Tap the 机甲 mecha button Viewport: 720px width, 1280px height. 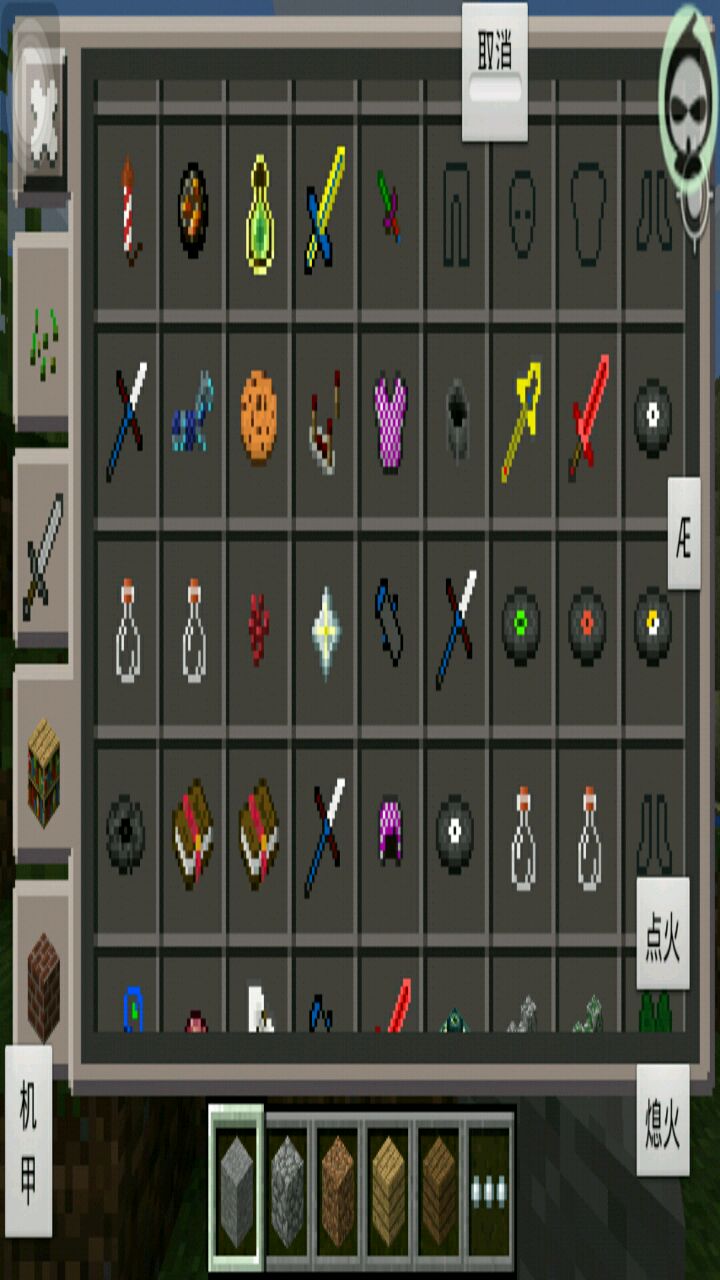tap(28, 1140)
